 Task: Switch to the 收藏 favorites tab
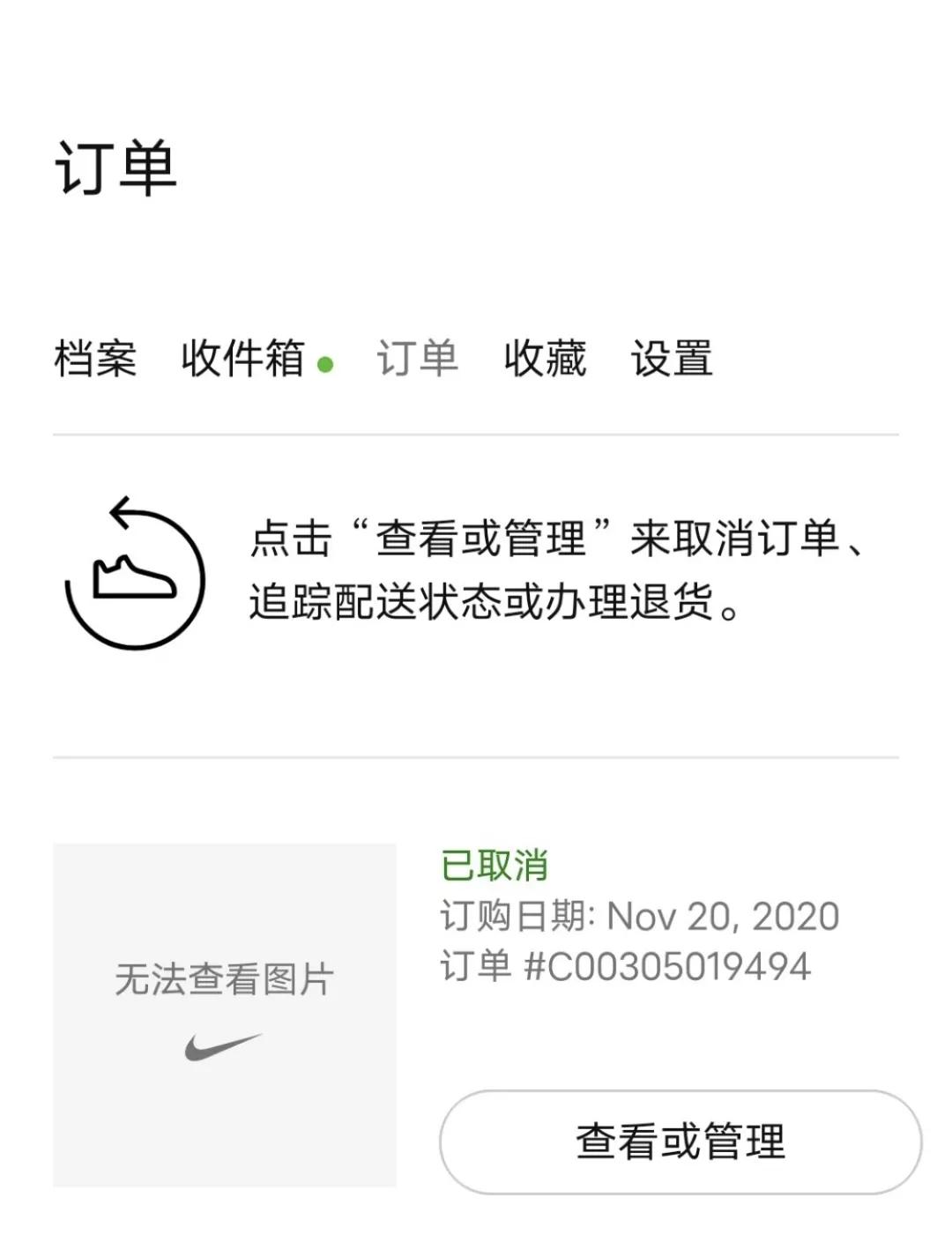545,358
